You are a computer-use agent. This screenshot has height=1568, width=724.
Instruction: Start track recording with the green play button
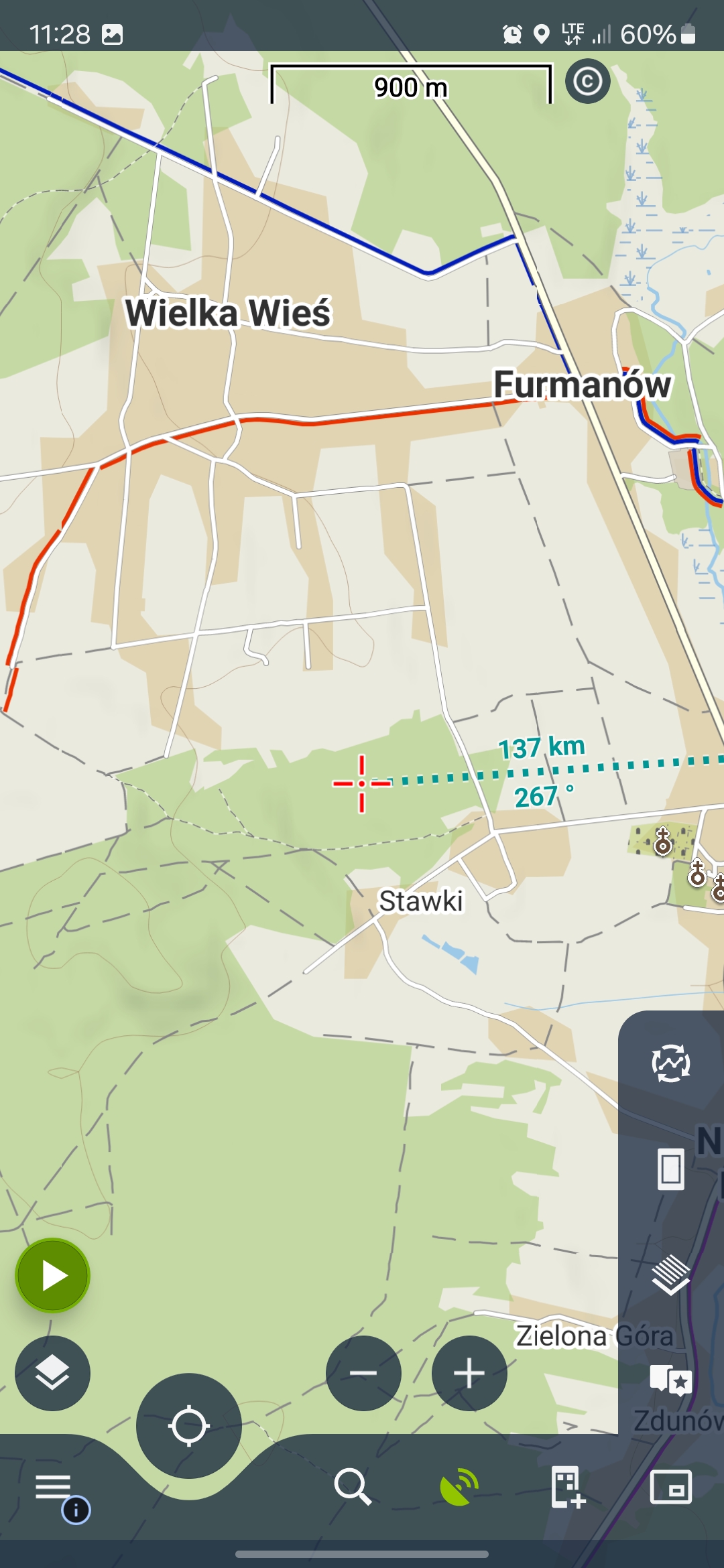click(x=52, y=1275)
